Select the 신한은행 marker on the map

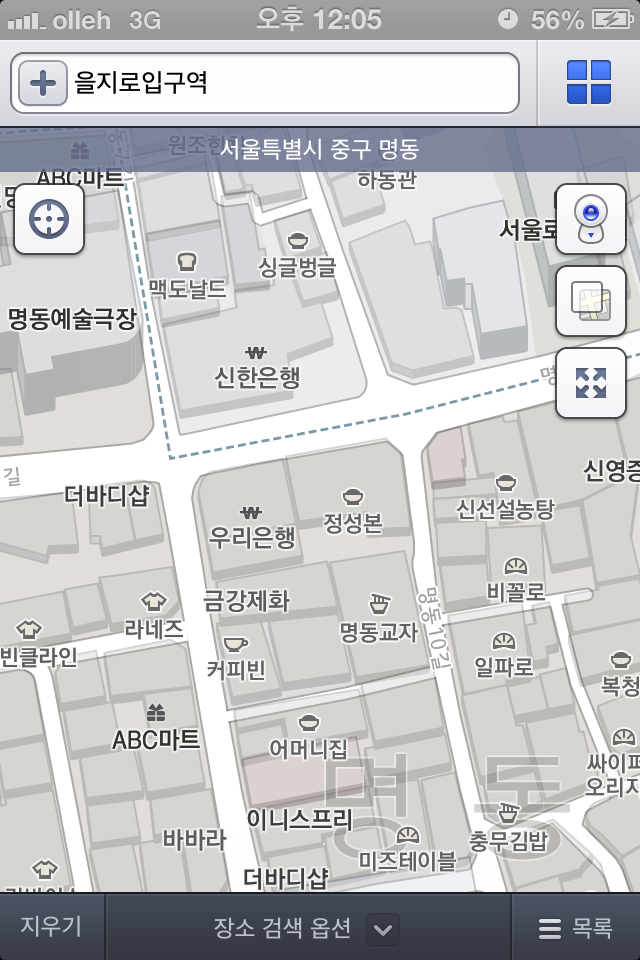pyautogui.click(x=257, y=353)
